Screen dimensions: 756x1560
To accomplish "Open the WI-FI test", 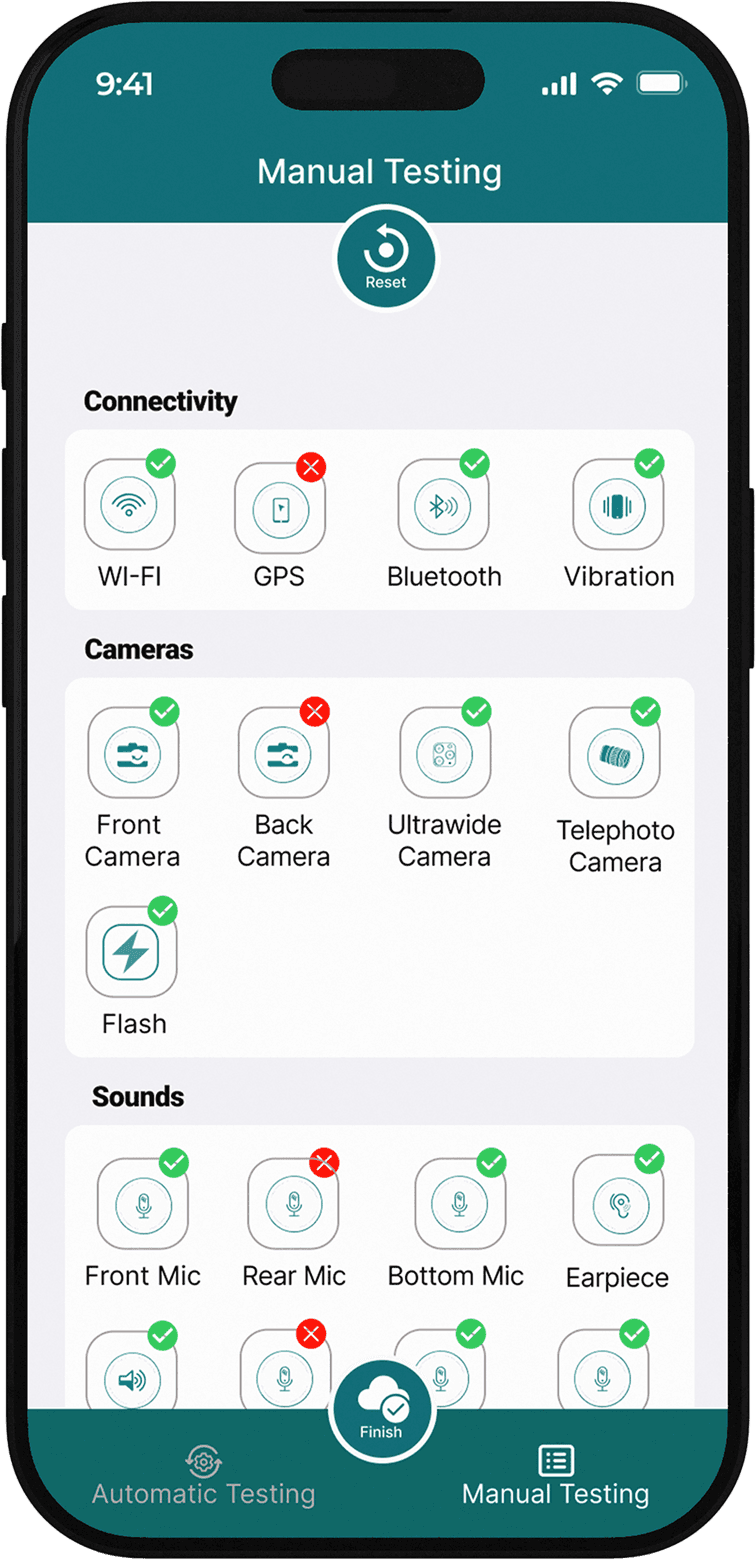I will pos(130,505).
